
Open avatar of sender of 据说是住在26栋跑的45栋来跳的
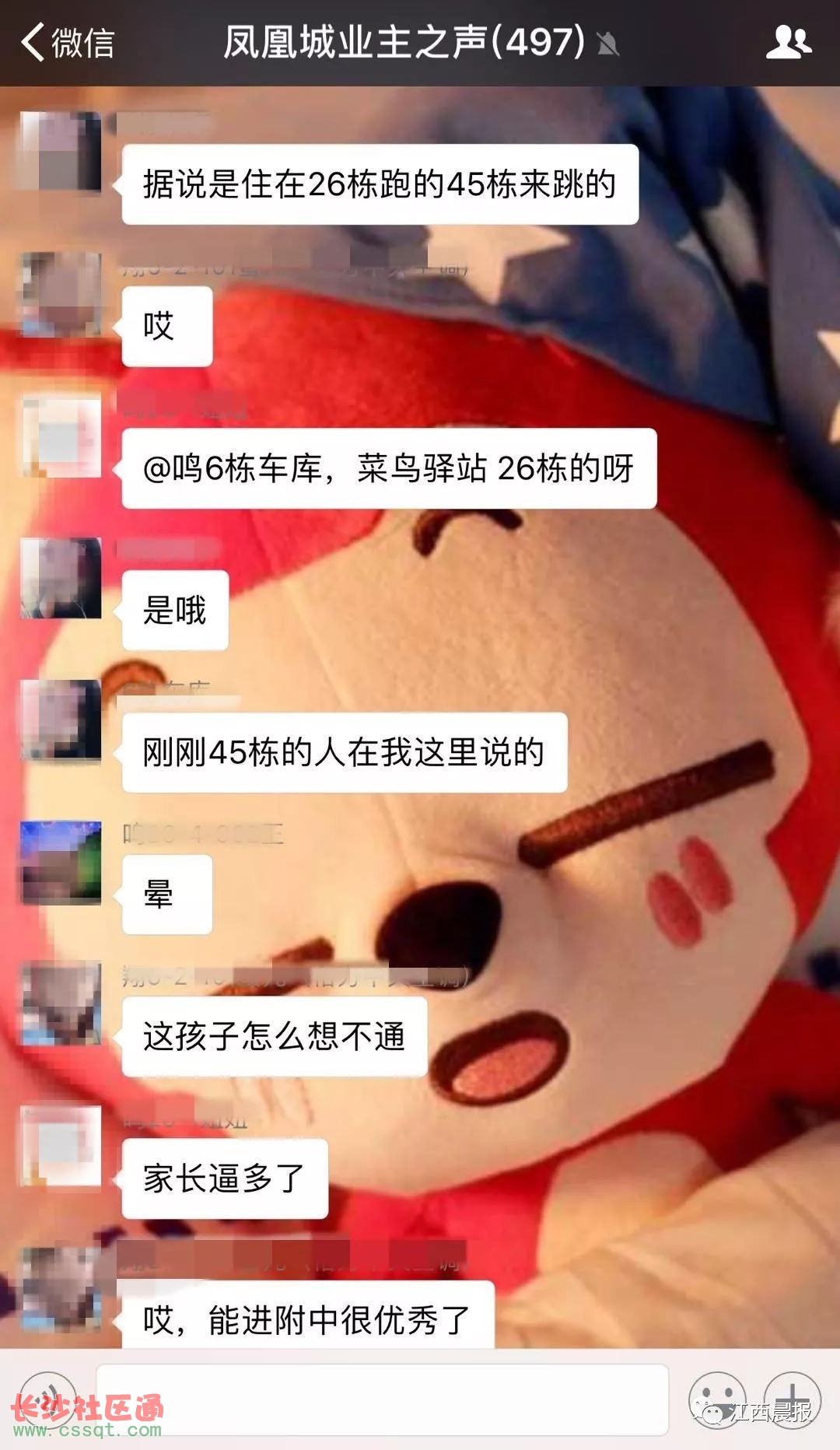pos(61,152)
